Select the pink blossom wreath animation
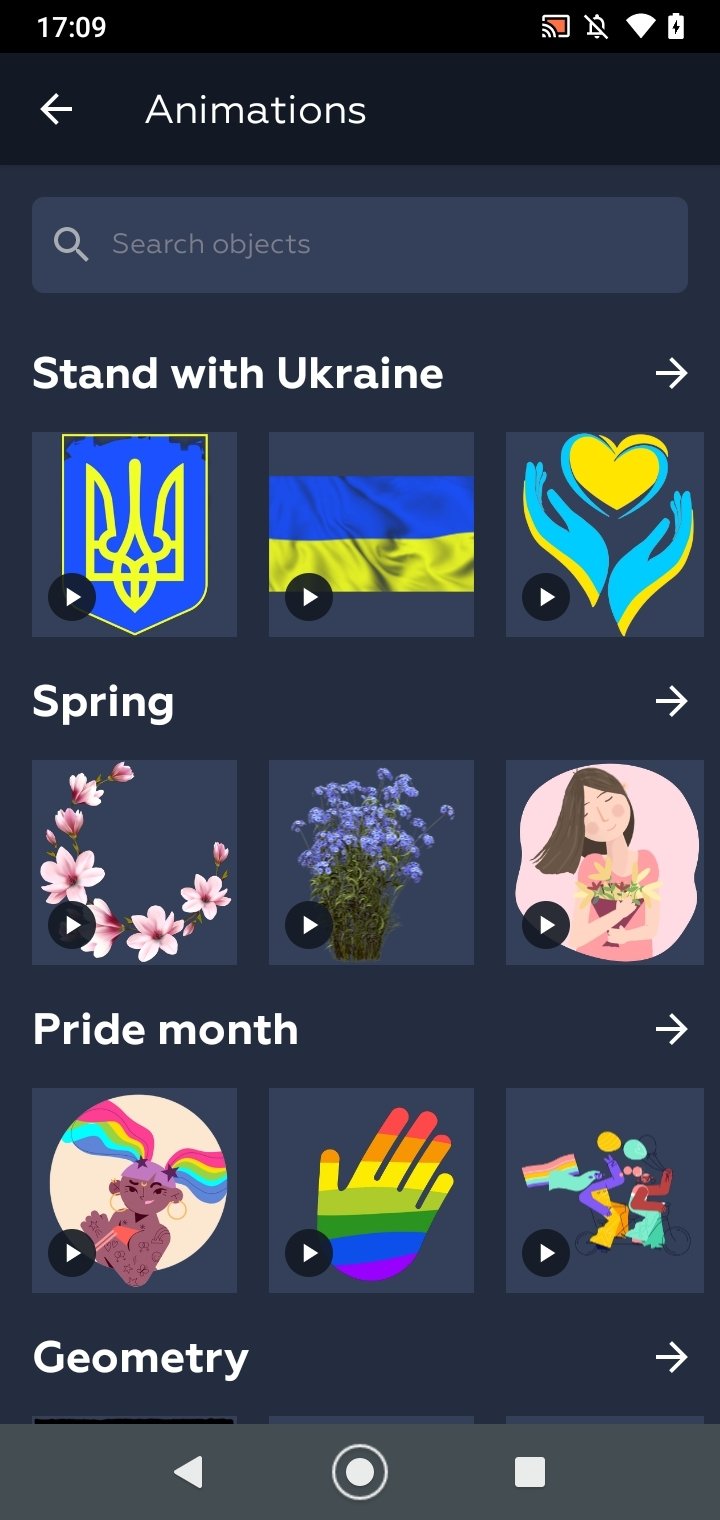 coord(134,862)
